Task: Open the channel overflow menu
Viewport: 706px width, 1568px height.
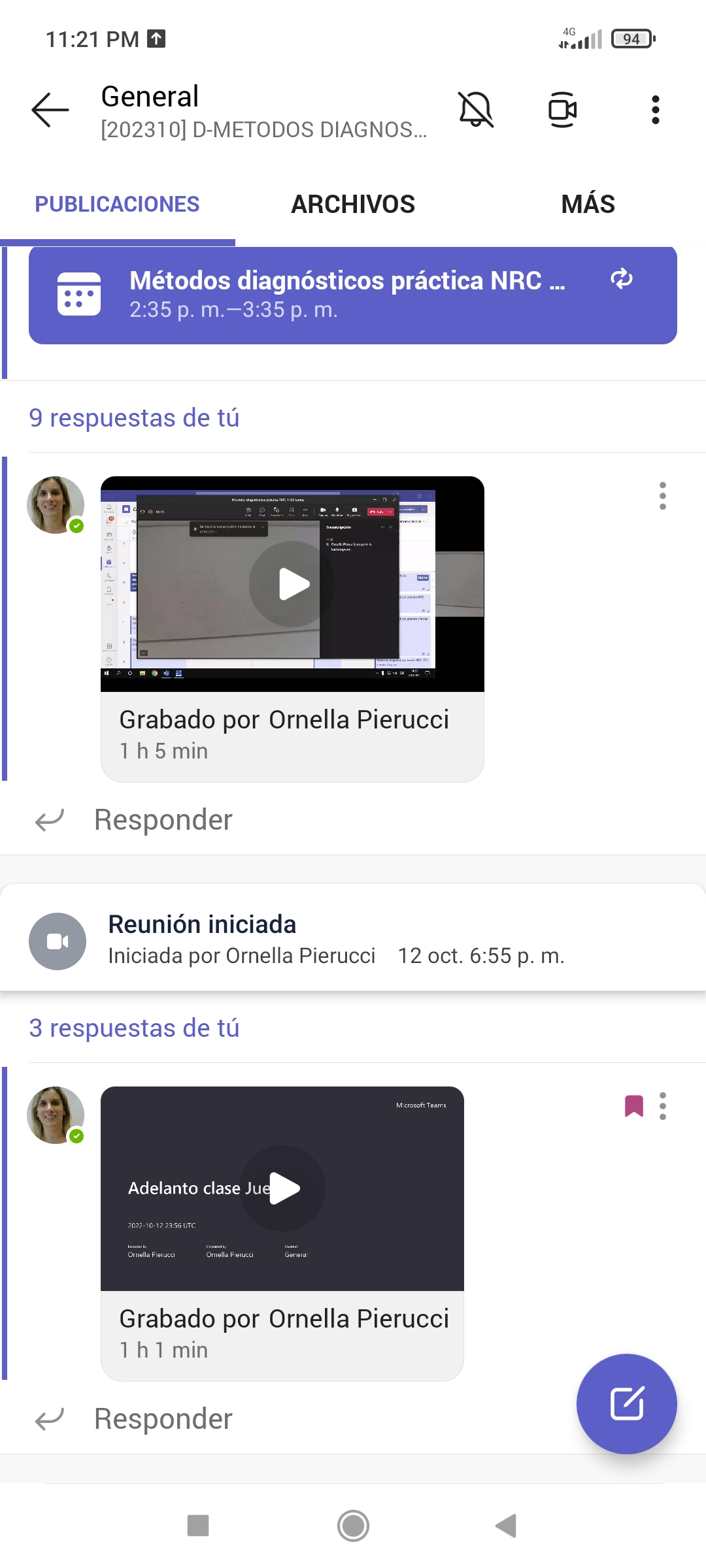Action: pyautogui.click(x=655, y=110)
